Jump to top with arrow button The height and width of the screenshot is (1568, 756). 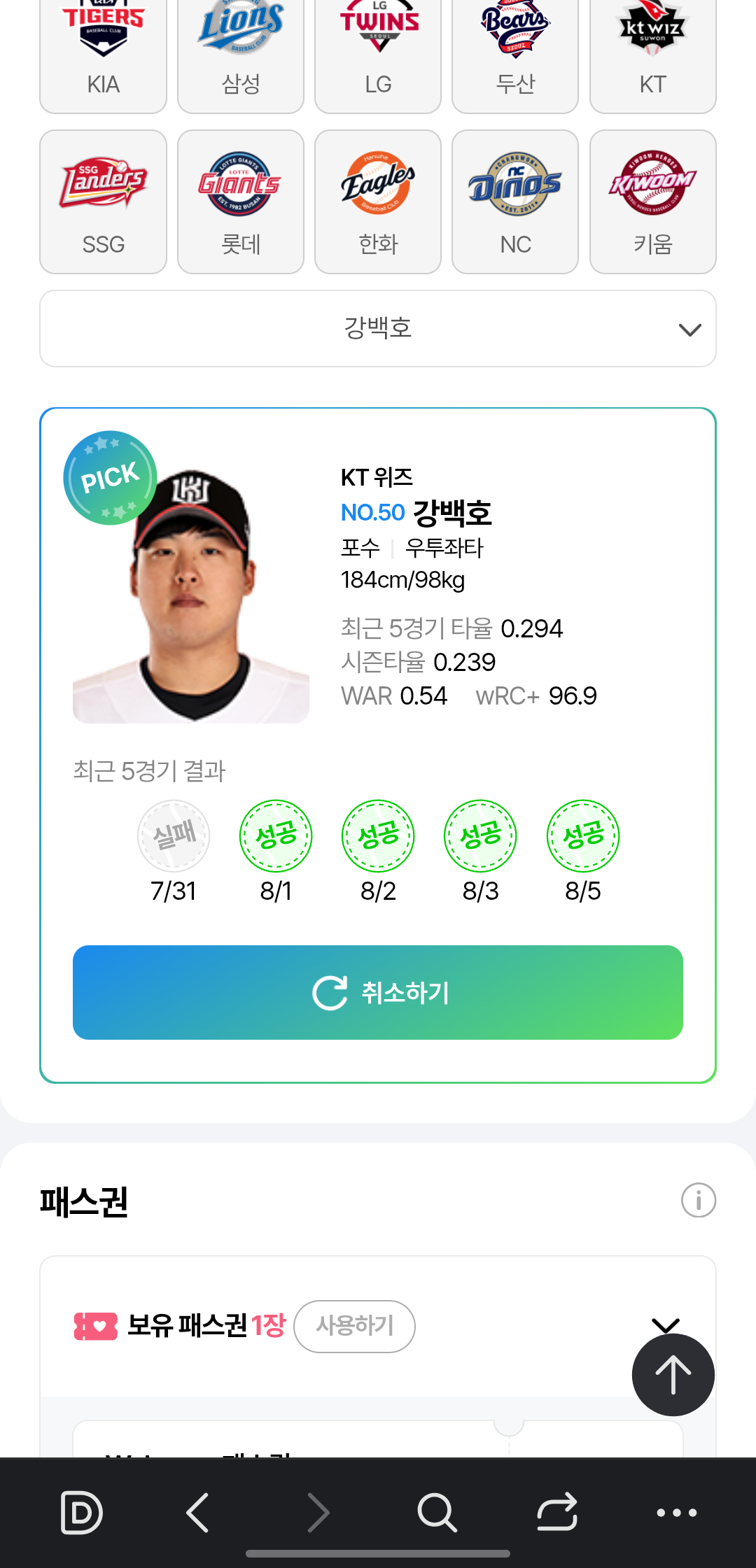tap(673, 1375)
